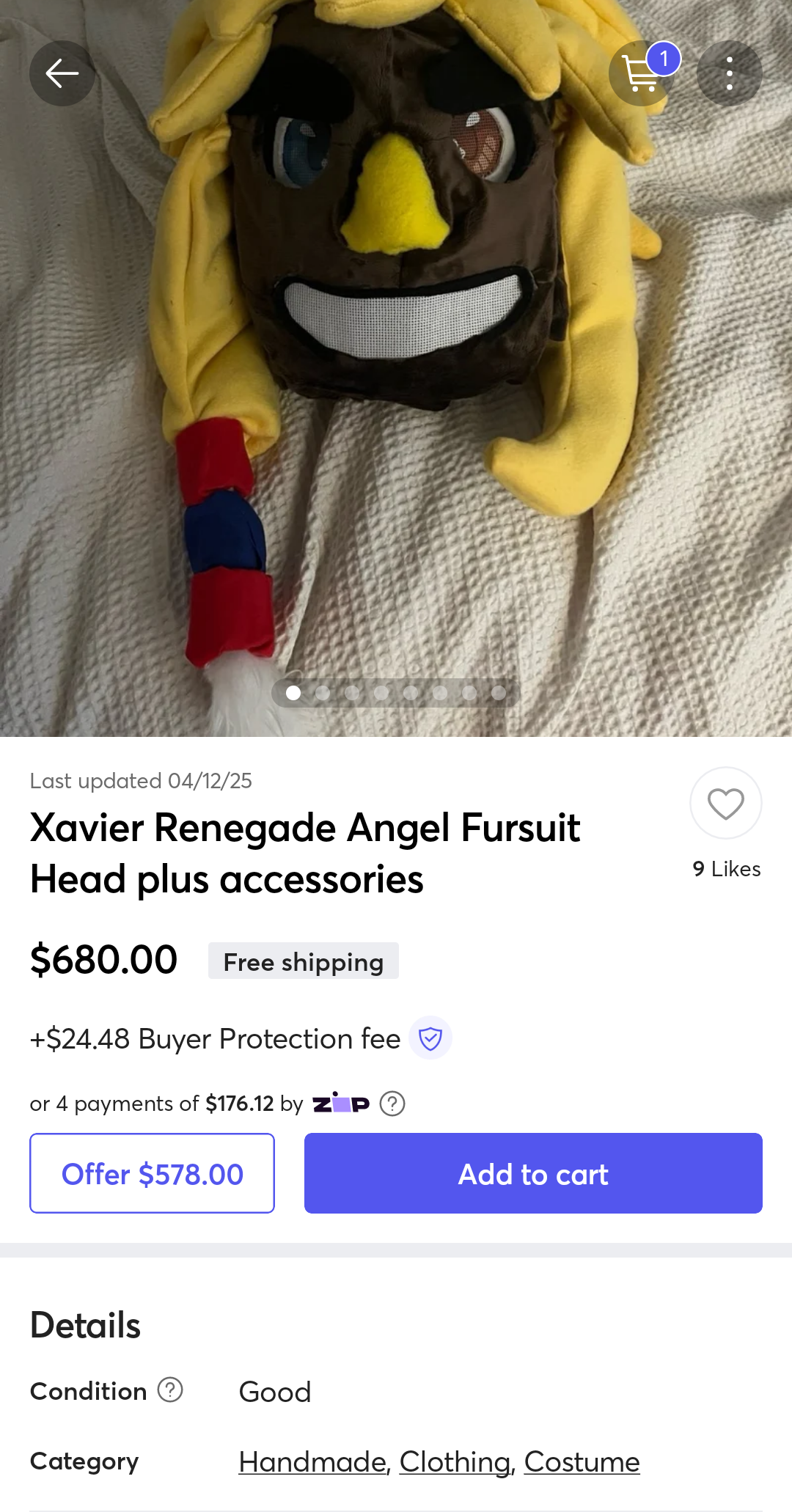Screen dimensions: 792x1512
Task: Open Zip payments help question mark
Action: [x=392, y=1104]
